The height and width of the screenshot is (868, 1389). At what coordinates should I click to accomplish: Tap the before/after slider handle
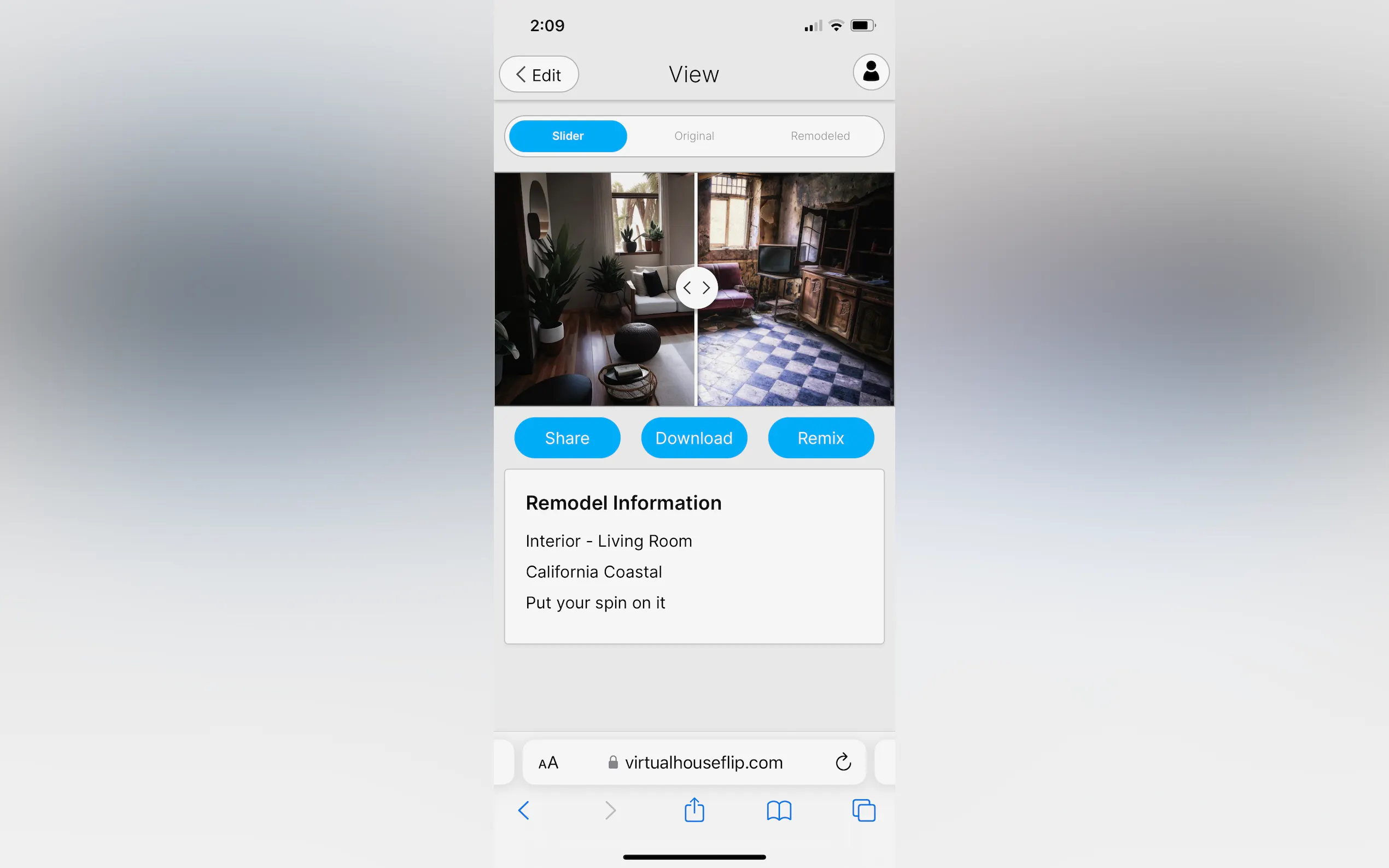point(696,288)
